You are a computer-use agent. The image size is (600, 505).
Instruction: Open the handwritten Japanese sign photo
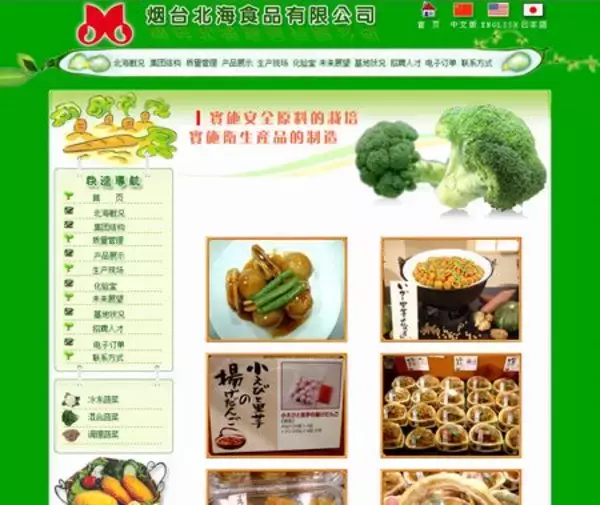277,405
